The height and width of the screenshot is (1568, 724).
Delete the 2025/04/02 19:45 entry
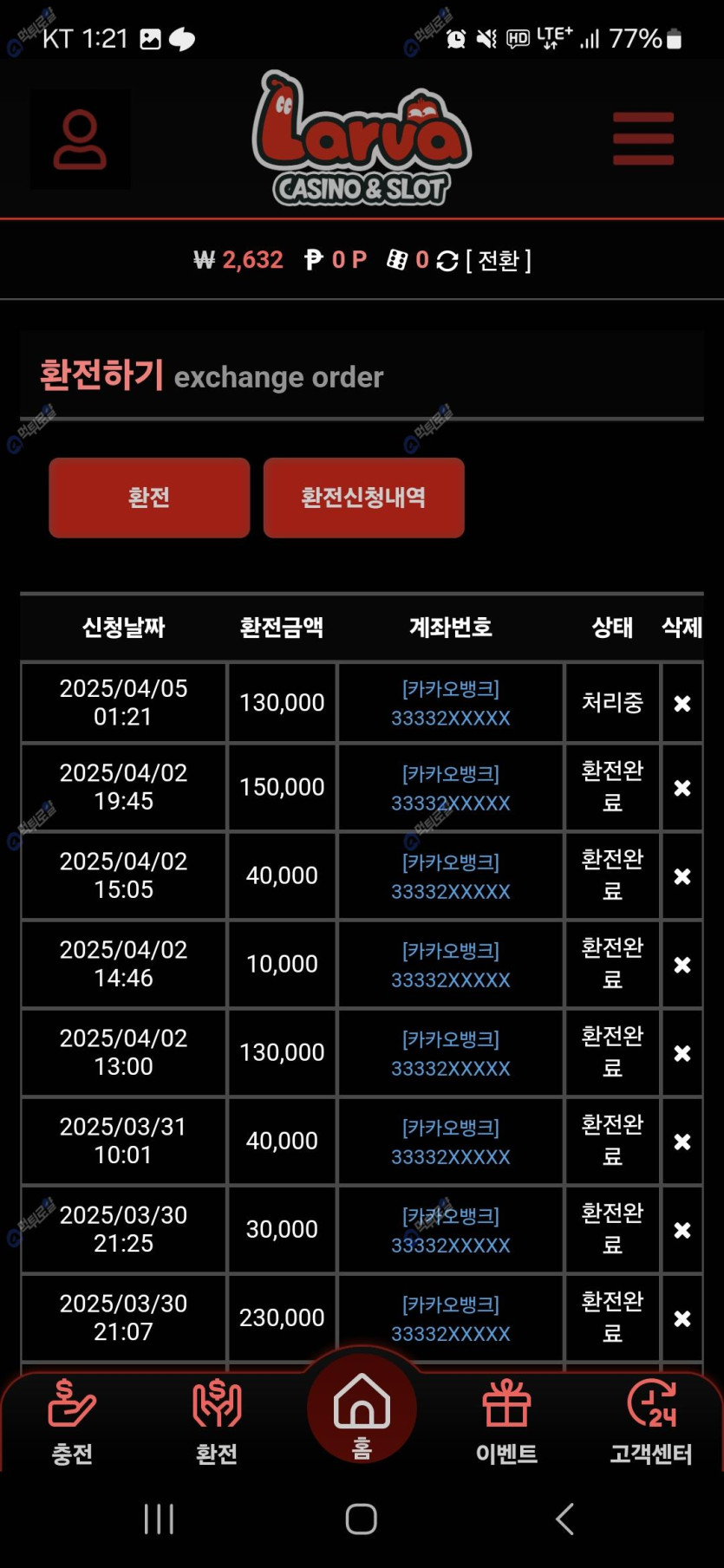click(x=682, y=788)
